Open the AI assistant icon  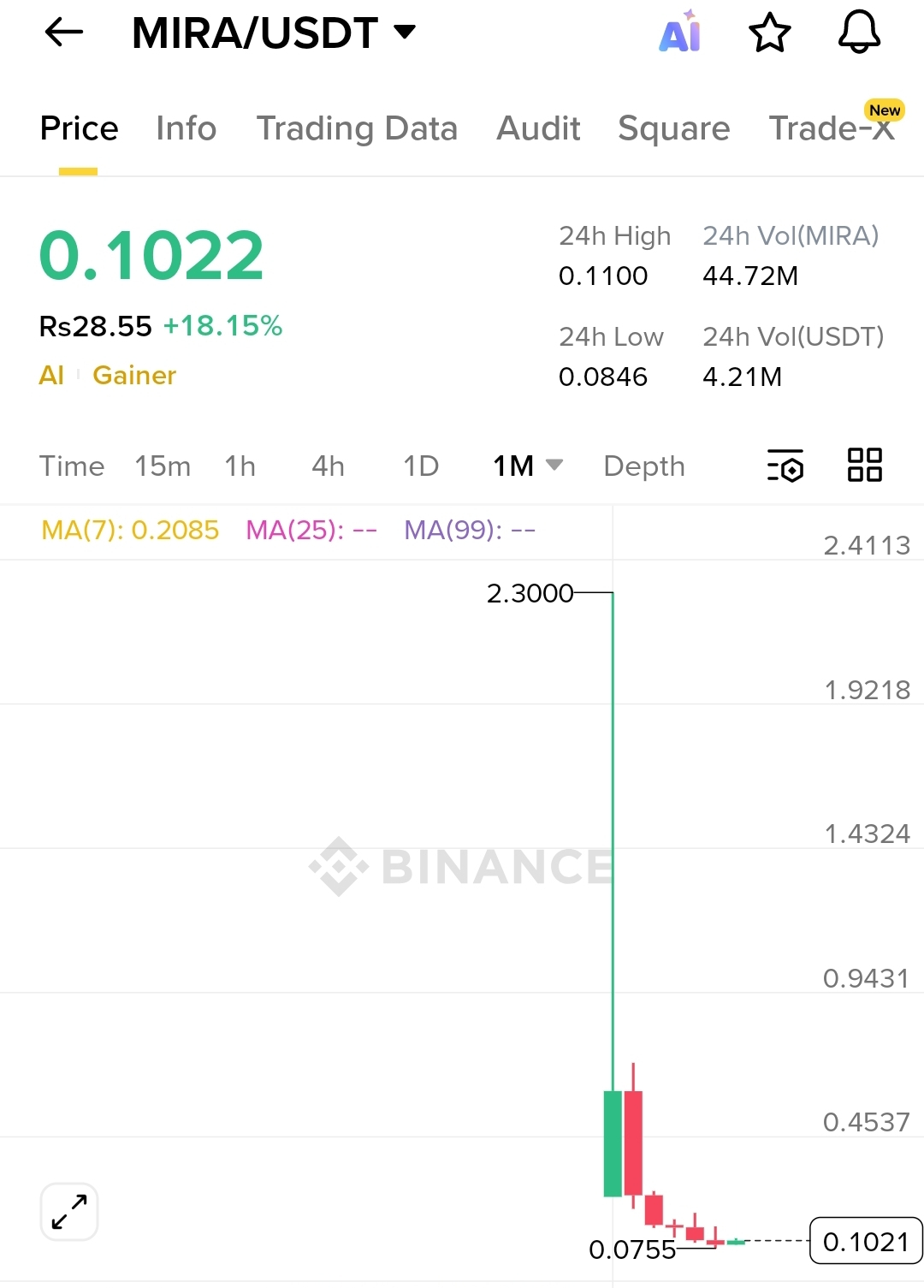[681, 33]
